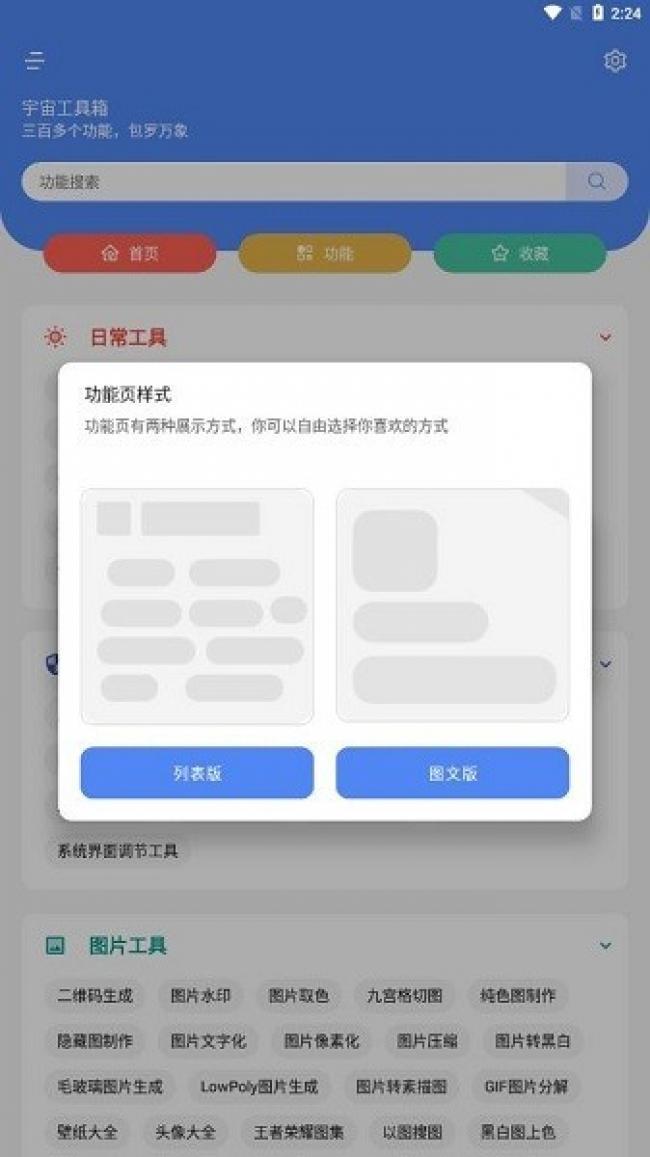This screenshot has height=1157, width=650.
Task: Choose the 图文版 image-text style
Action: tap(452, 773)
